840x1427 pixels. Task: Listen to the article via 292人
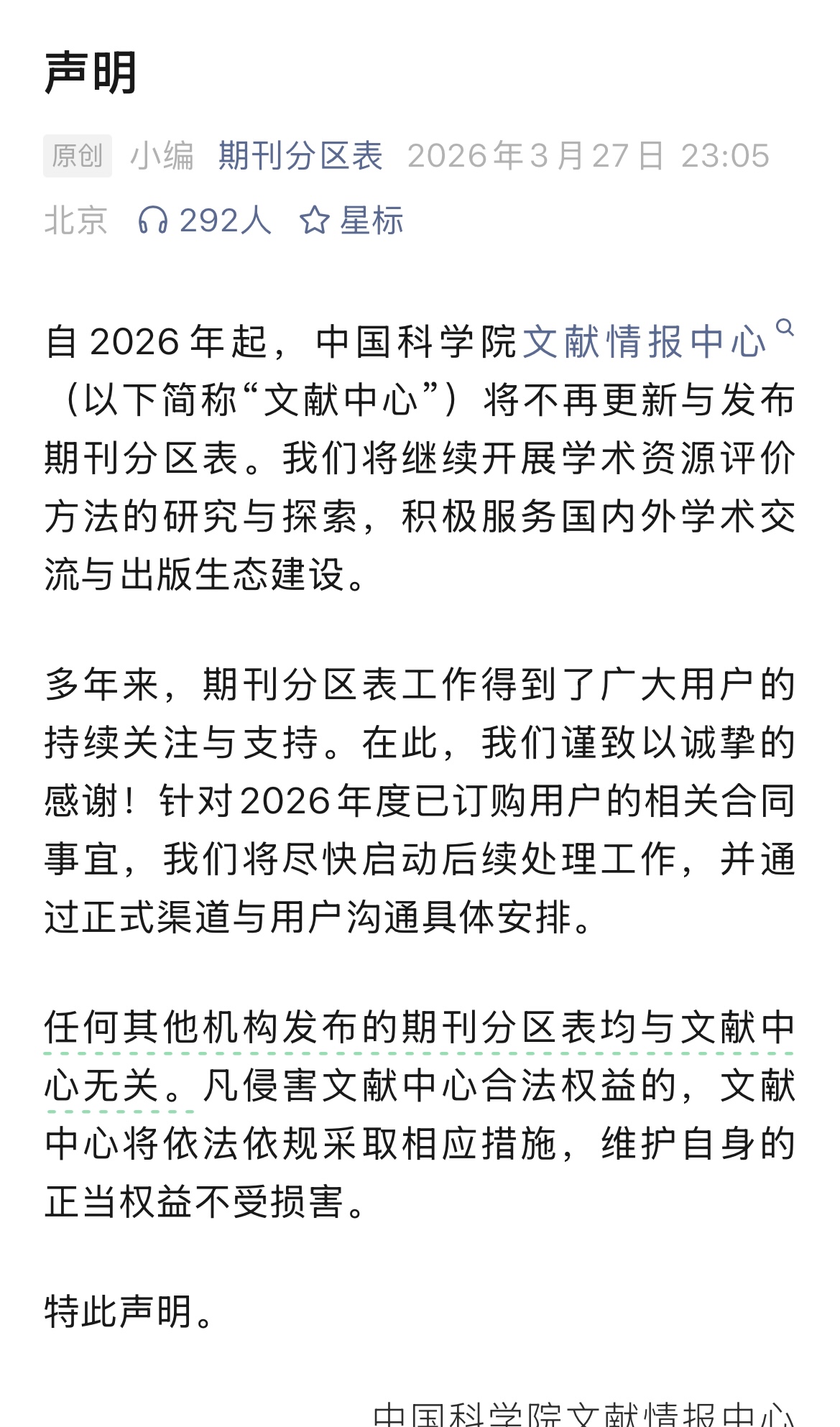(205, 220)
